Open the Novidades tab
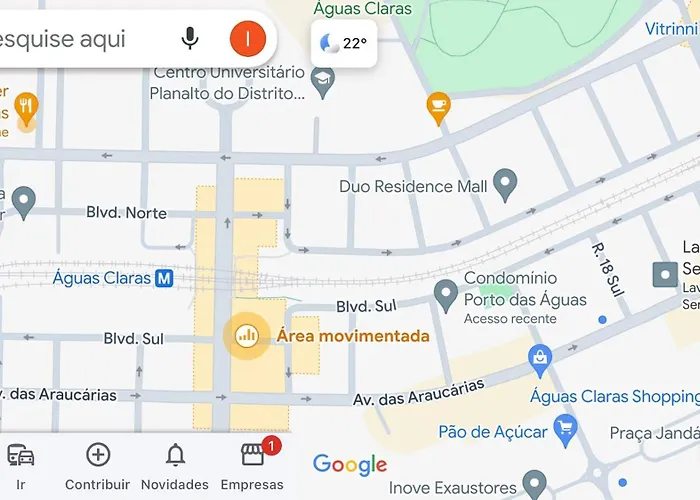 point(175,466)
